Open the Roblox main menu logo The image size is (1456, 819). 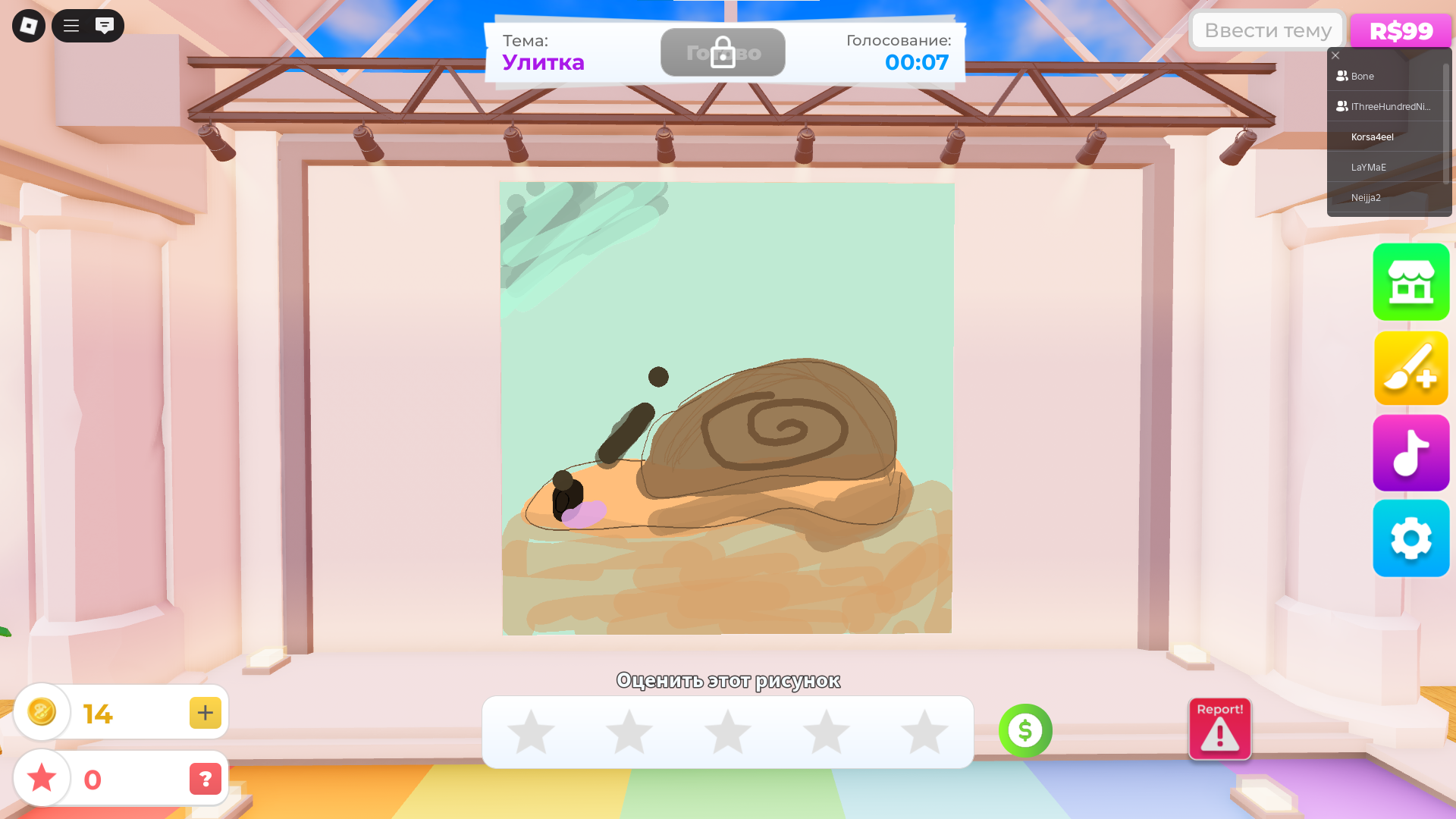29,26
